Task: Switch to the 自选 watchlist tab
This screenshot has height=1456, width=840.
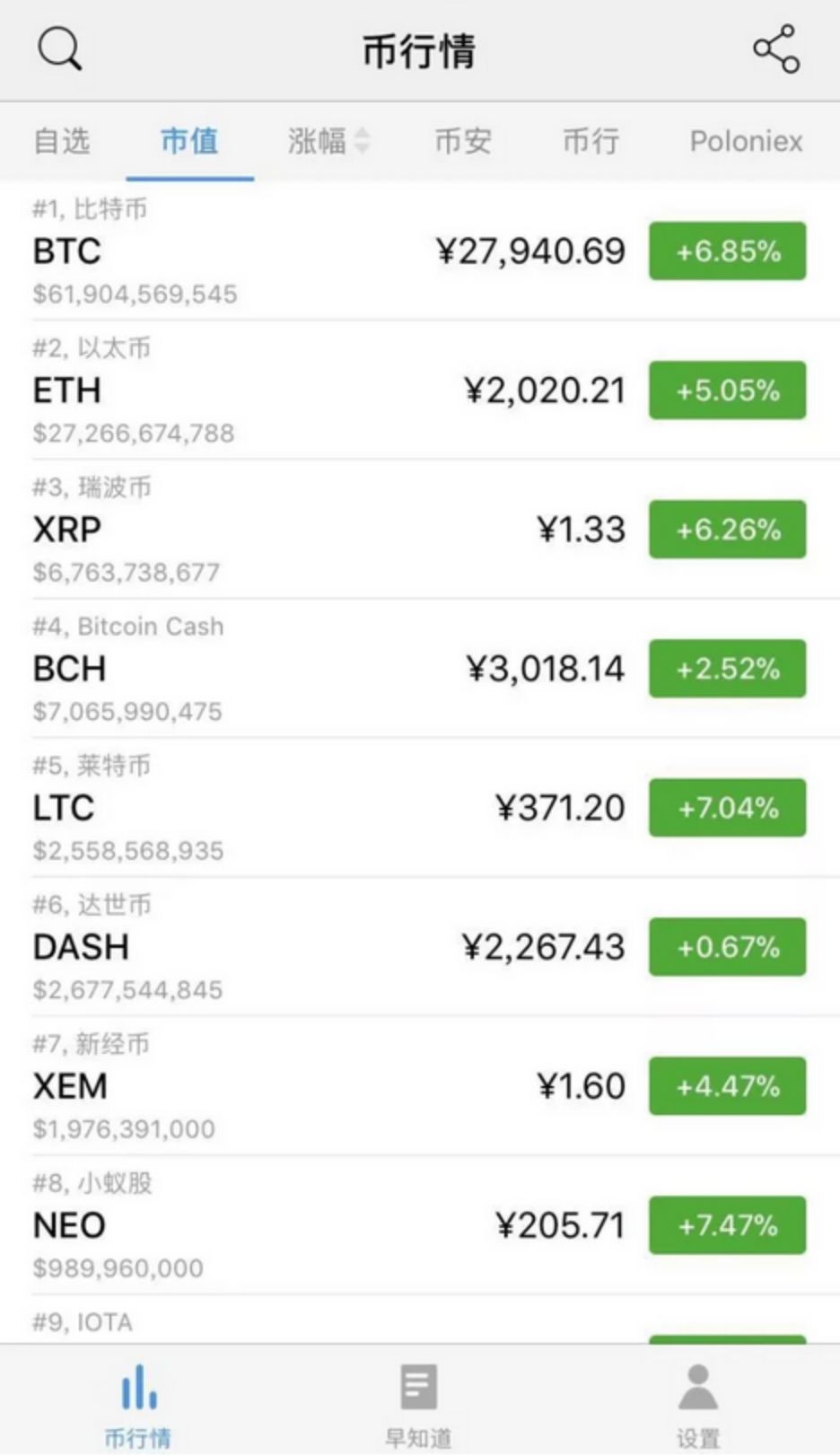Action: point(61,142)
